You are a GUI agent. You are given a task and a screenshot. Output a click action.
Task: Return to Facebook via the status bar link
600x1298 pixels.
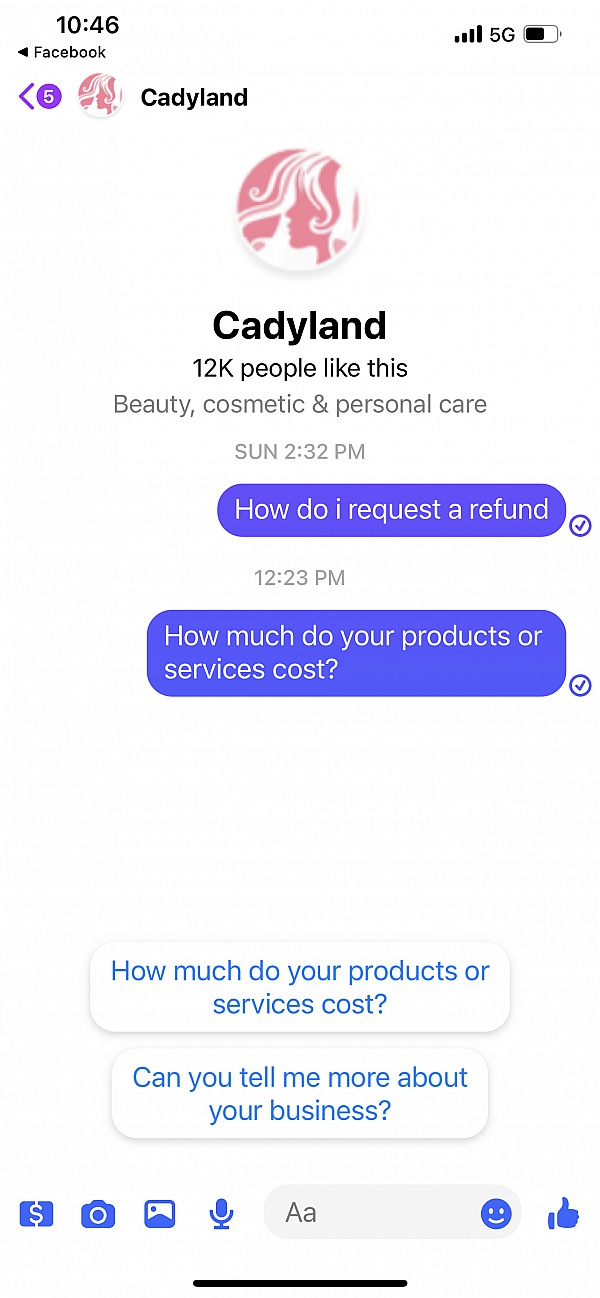point(62,52)
